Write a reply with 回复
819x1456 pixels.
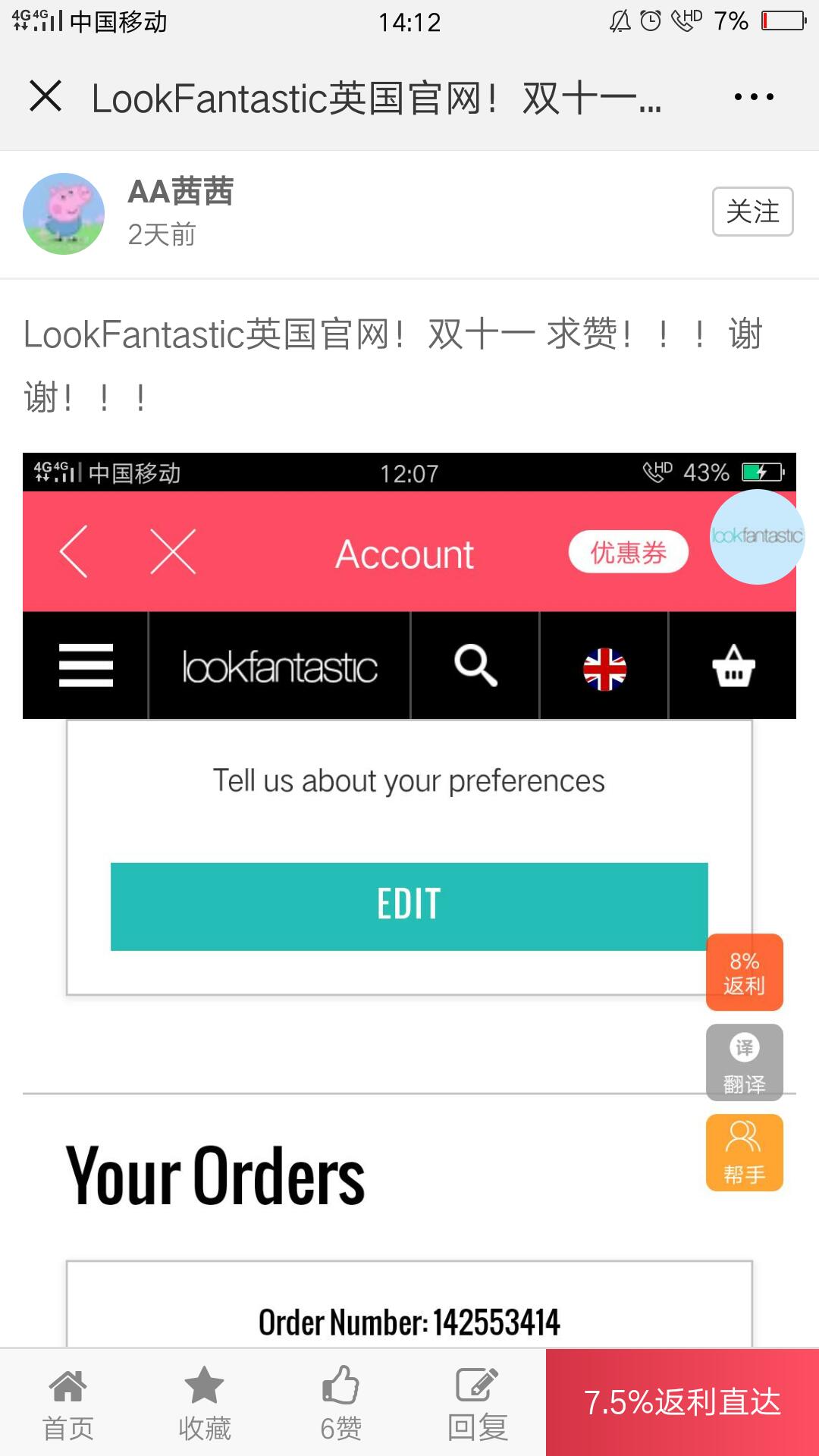click(x=478, y=1403)
